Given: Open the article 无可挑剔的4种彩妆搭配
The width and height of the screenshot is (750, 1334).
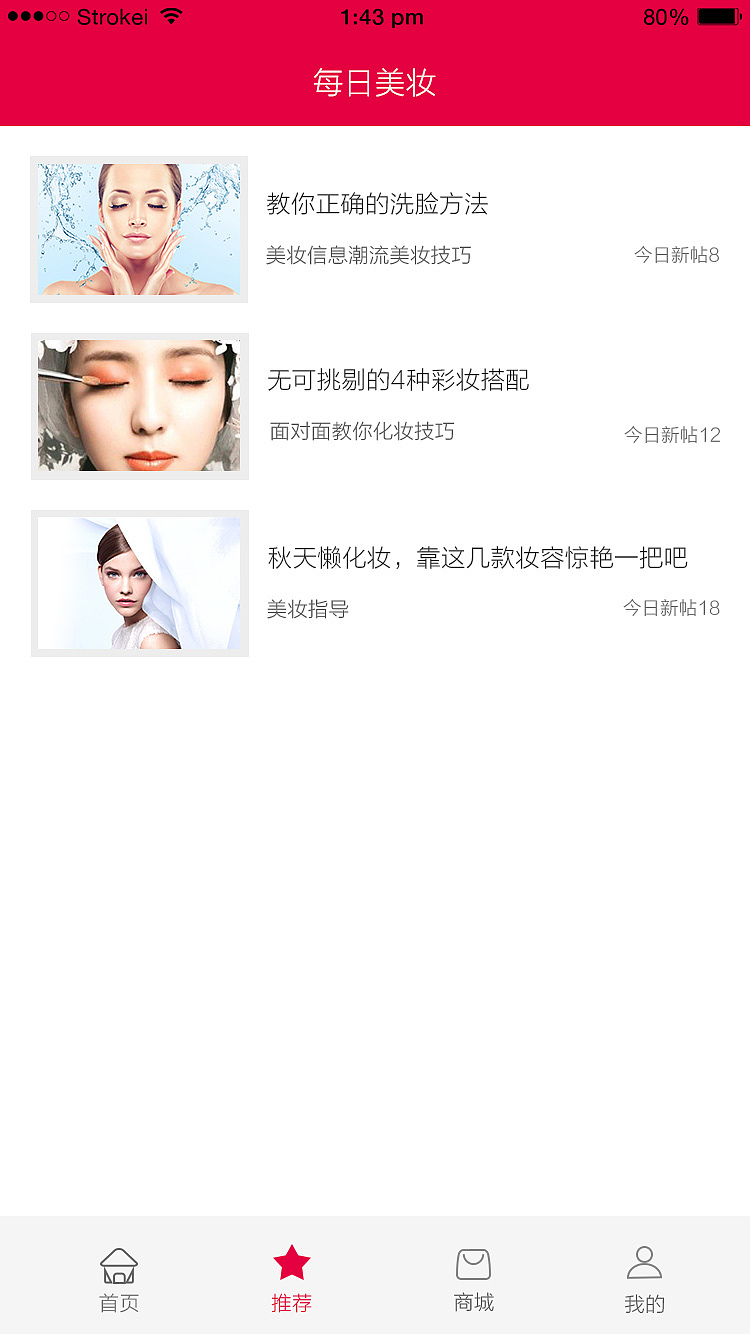Looking at the screenshot, I should click(x=397, y=380).
